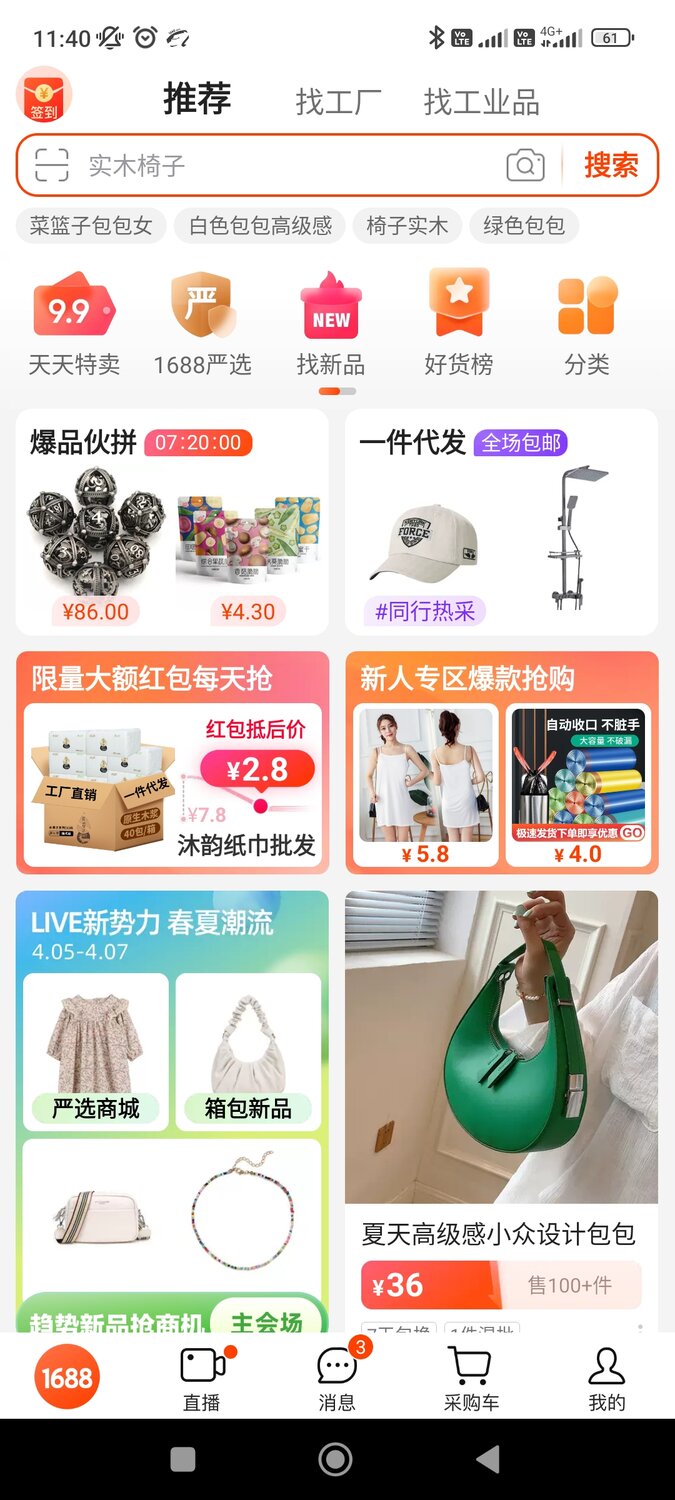Viewport: 675px width, 1500px height.
Task: Select the 白色包包高级感 suggestion chip
Action: click(x=260, y=226)
